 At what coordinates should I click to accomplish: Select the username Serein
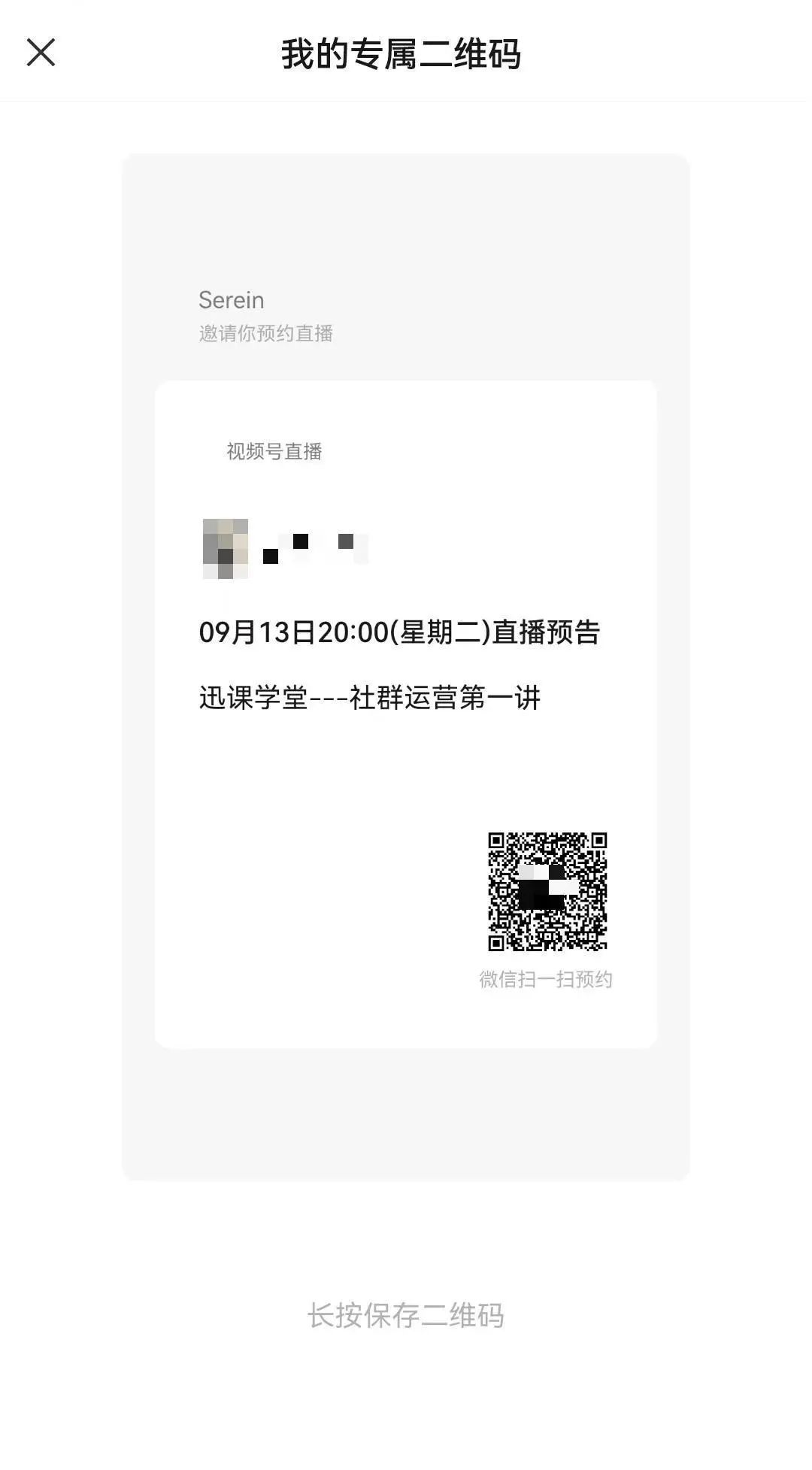click(x=230, y=300)
